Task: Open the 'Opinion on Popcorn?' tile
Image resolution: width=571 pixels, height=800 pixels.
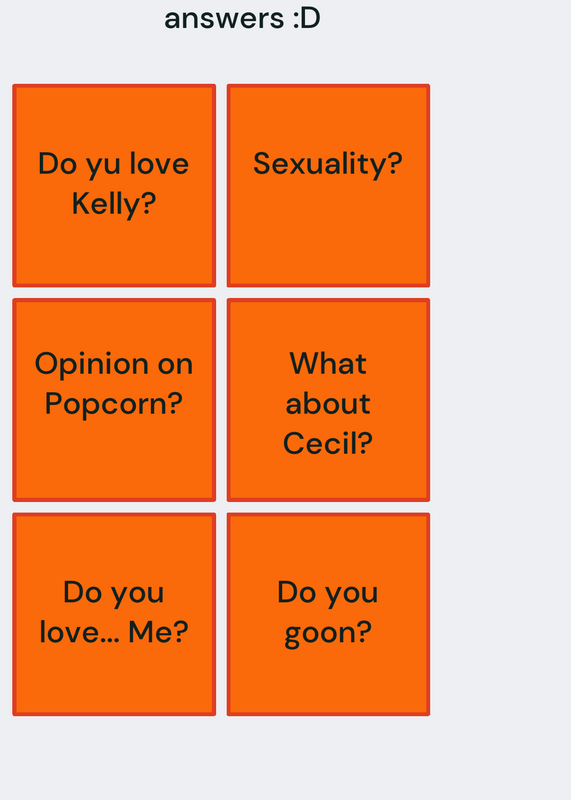Action: (114, 400)
